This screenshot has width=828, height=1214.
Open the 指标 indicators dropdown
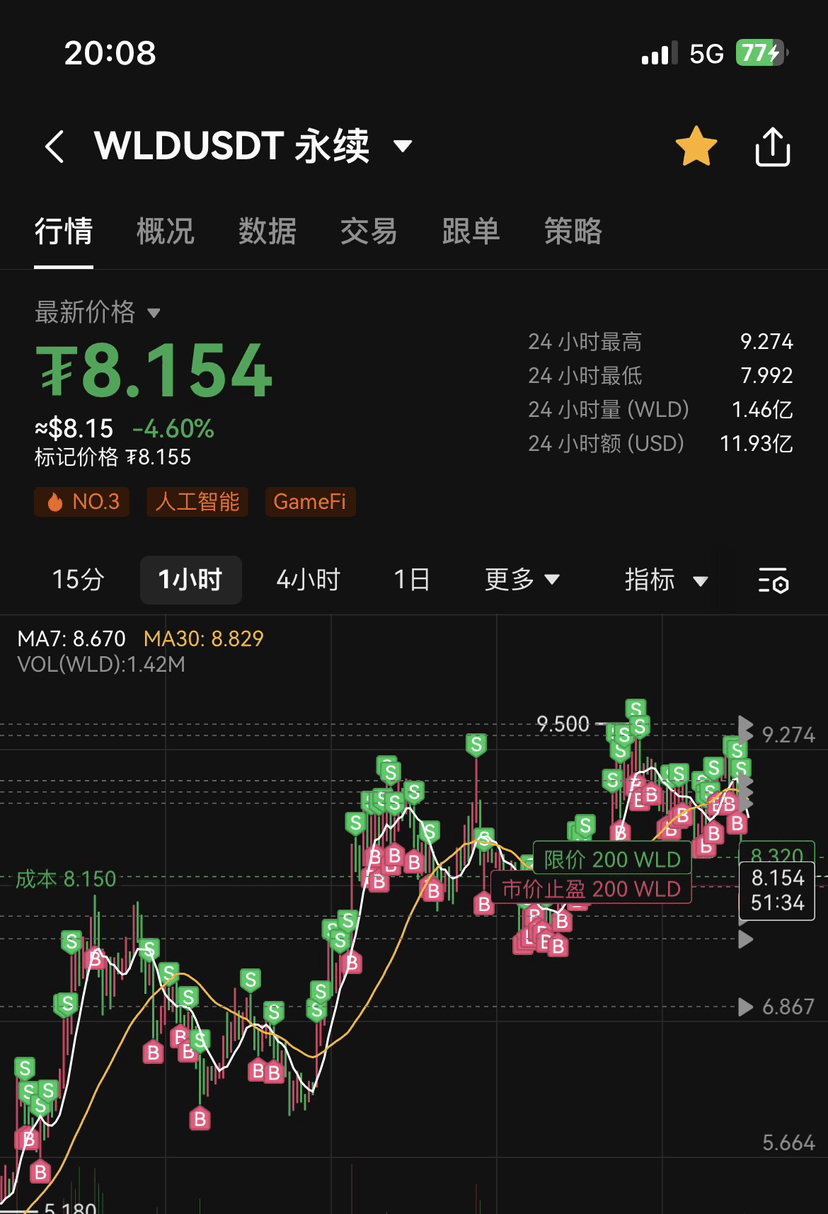(x=666, y=580)
